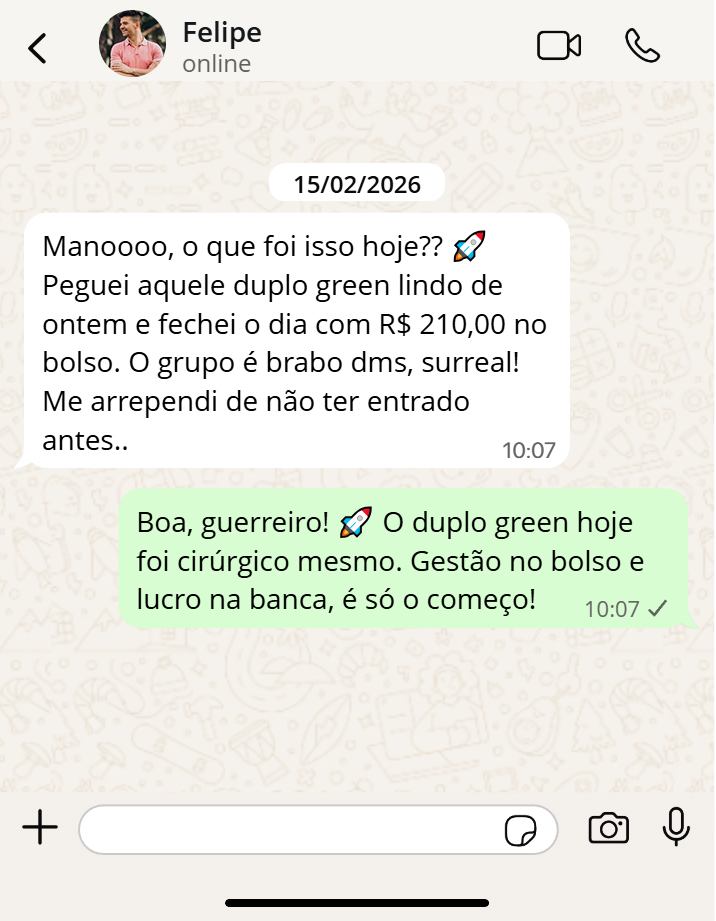Open the attachment plus menu
Viewport: 716px width, 921px height.
point(40,828)
